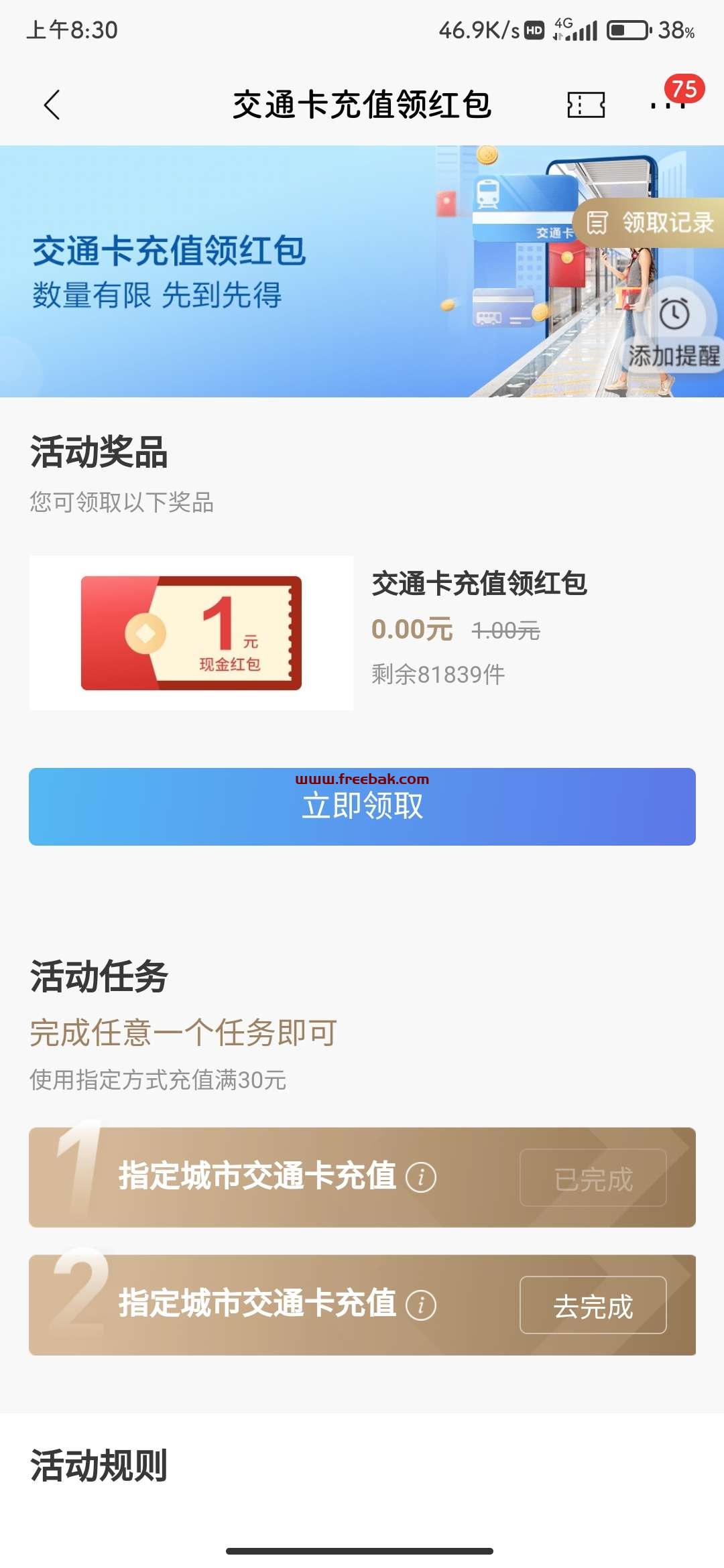Tap the 已完成 button on task 1
The height and width of the screenshot is (1568, 724).
pos(593,1178)
